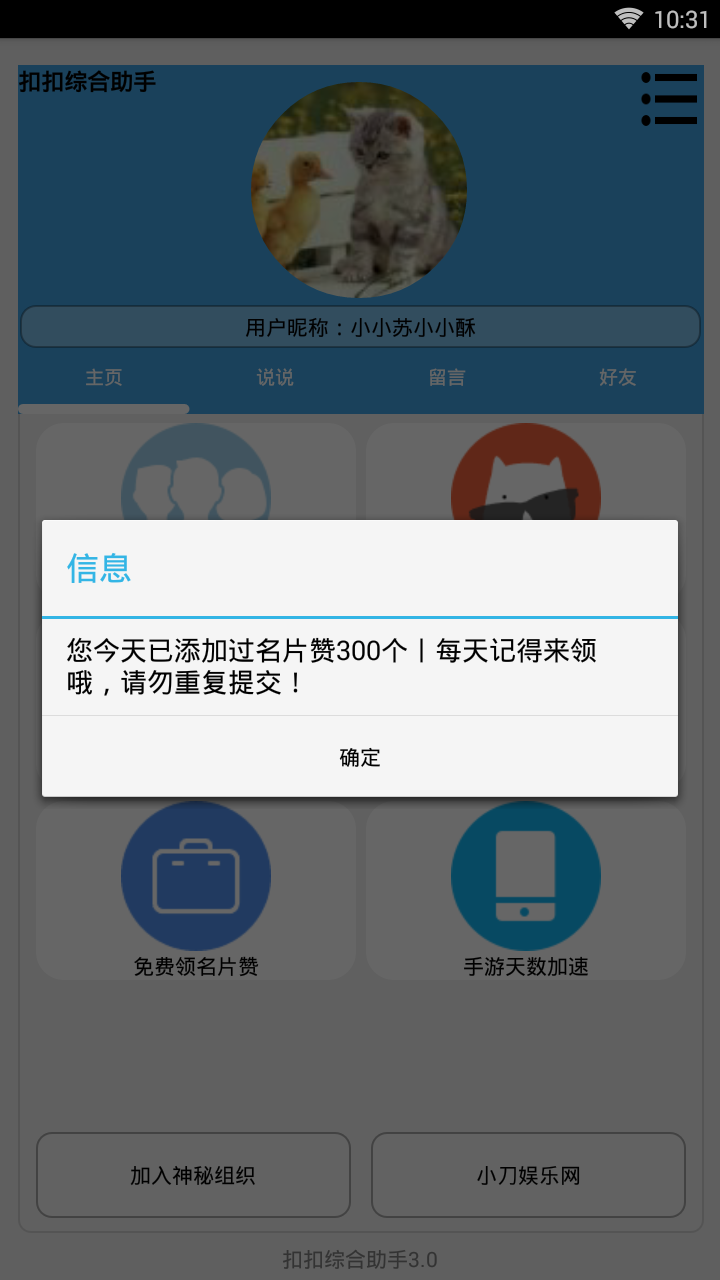Image resolution: width=720 pixels, height=1280 pixels.
Task: Open the menu icon in the top corner
Action: click(x=669, y=99)
